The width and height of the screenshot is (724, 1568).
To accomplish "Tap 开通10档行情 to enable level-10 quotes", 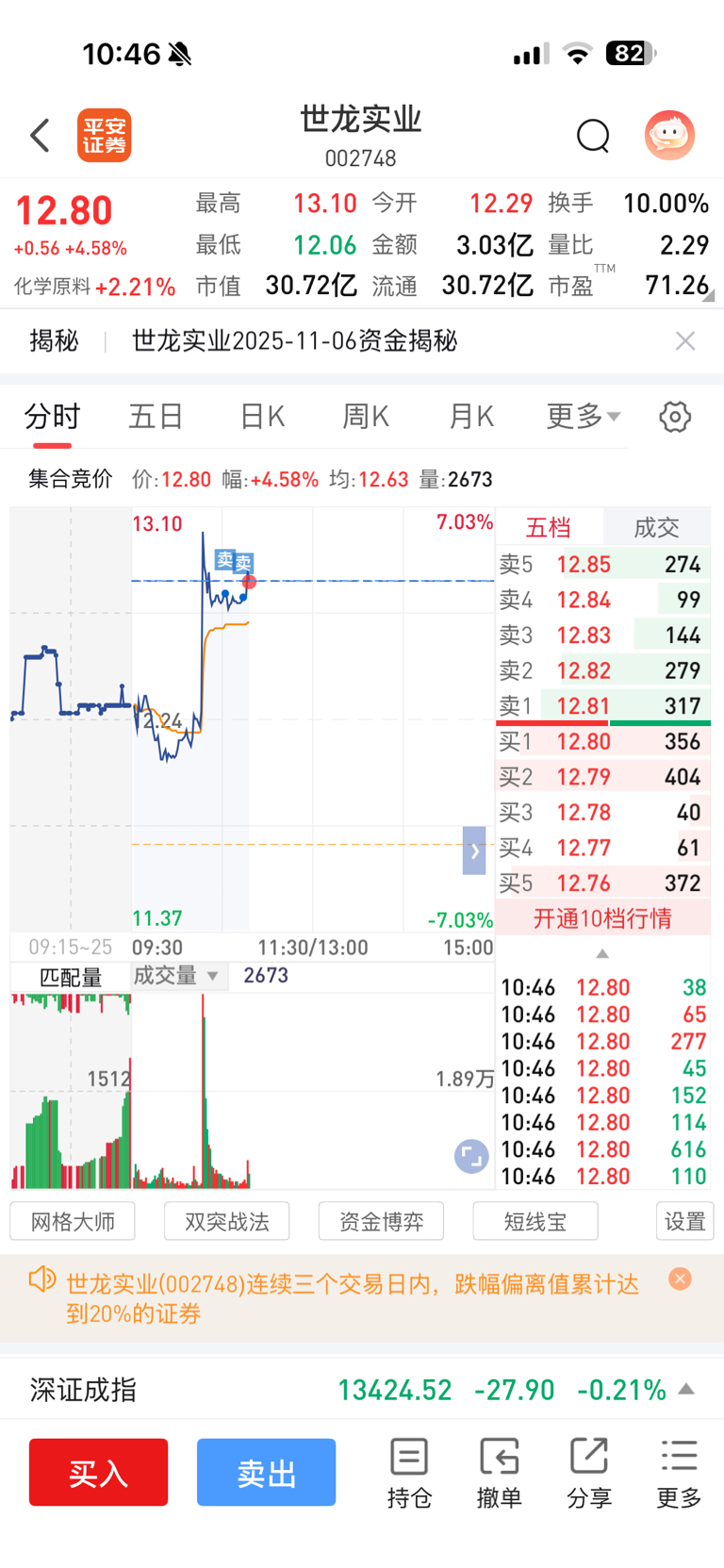I will pos(602,918).
